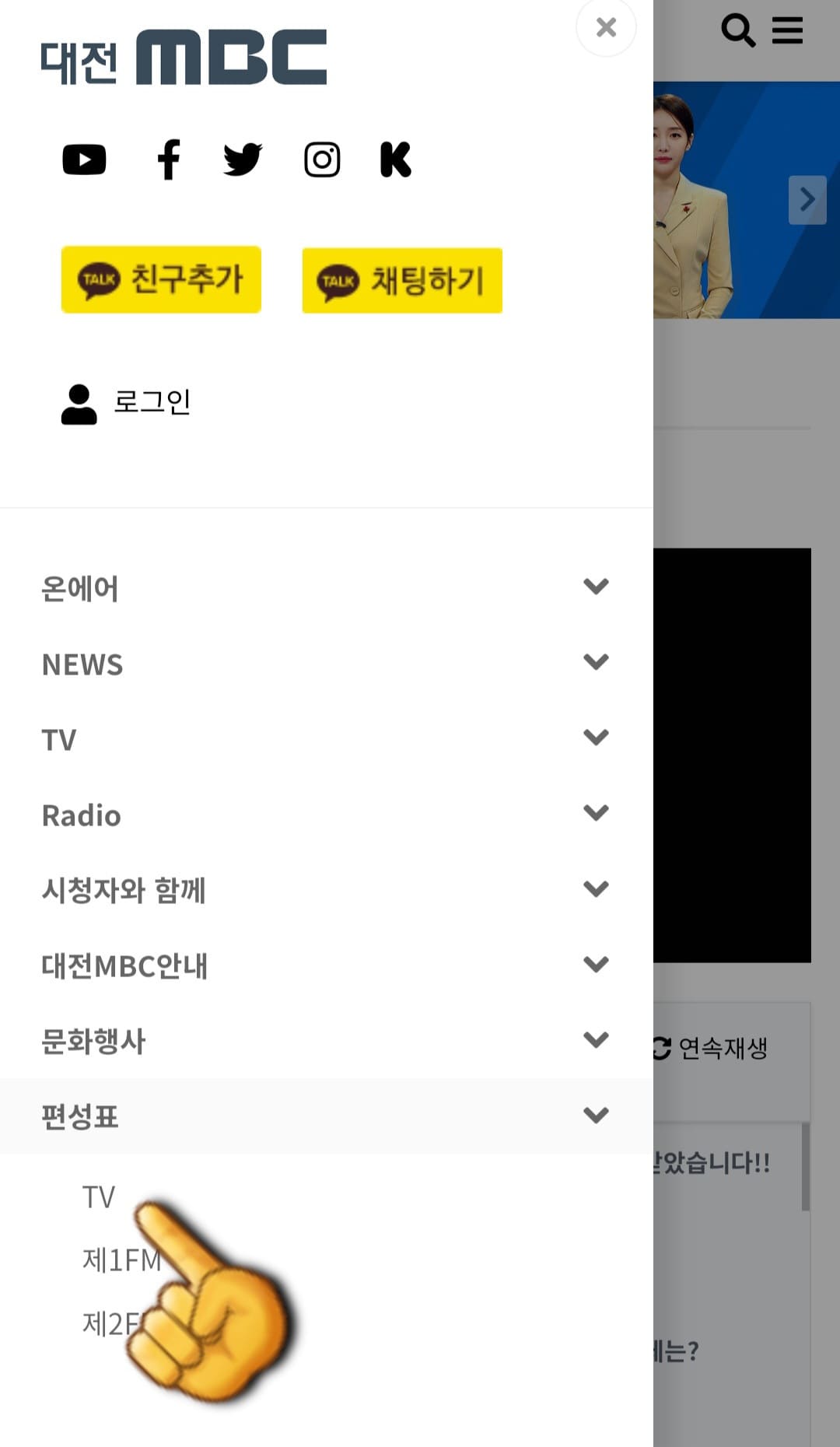The height and width of the screenshot is (1447, 840).
Task: Select the KakaoTalk social icon
Action: [x=397, y=159]
